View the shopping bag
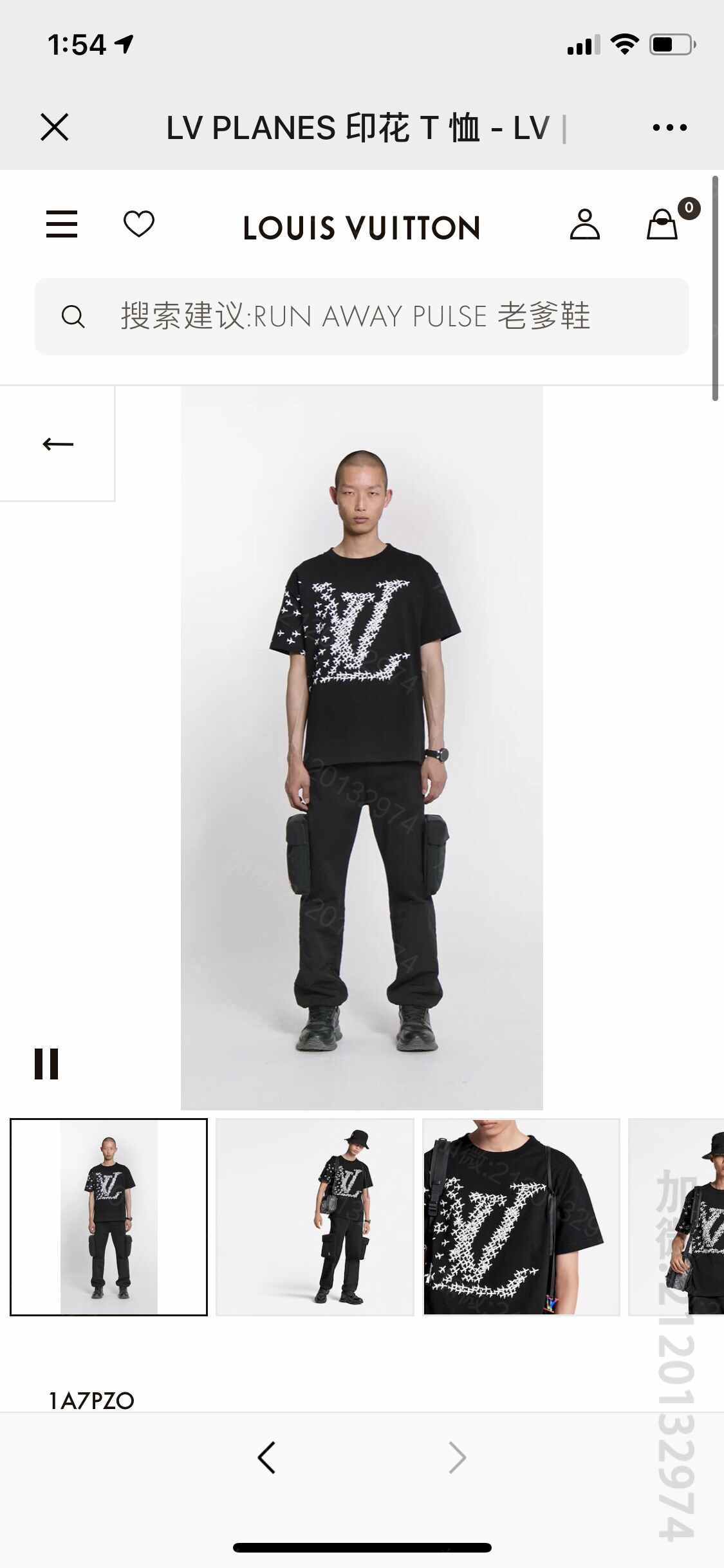 663,225
